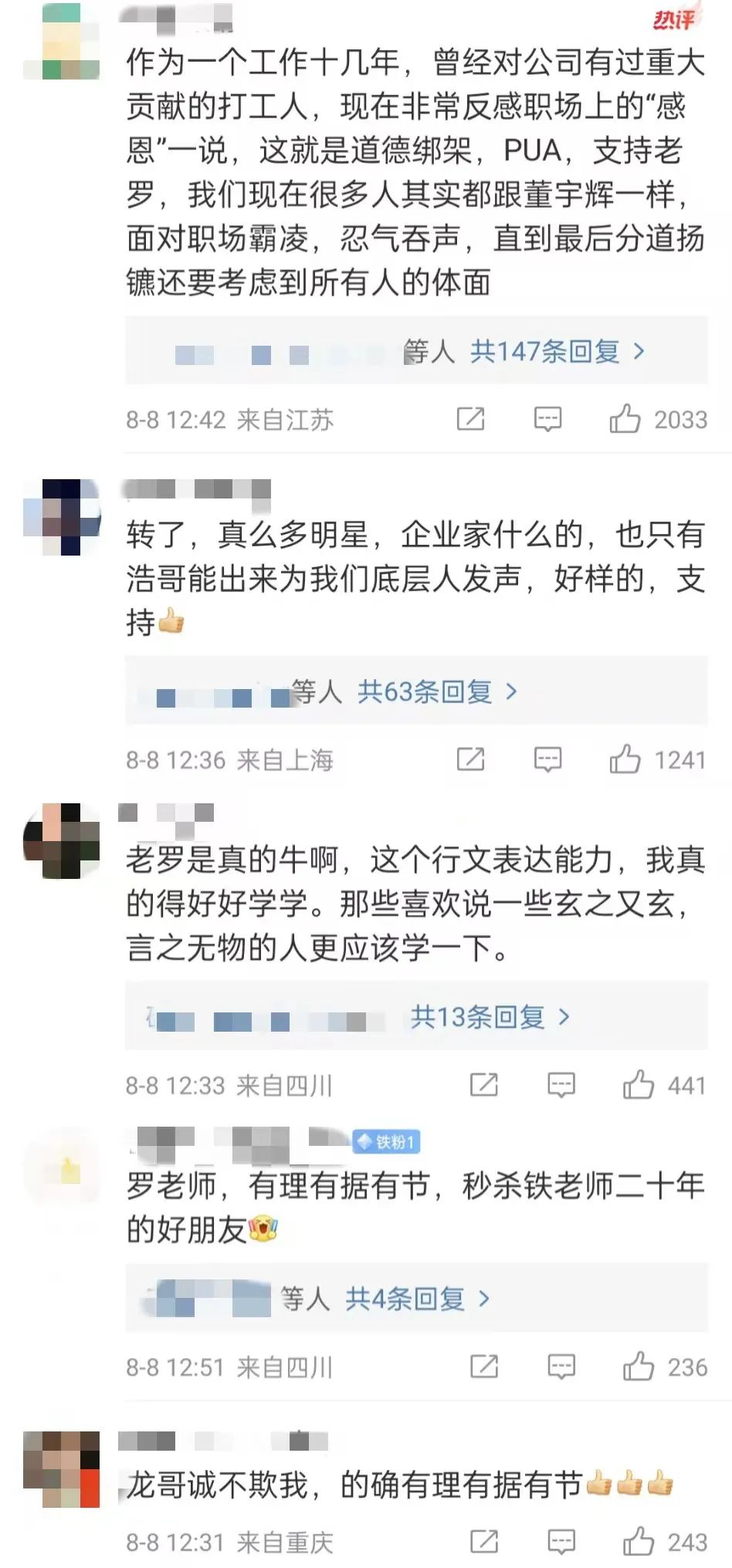Share the 8-8 12:36 comment

pos(470,759)
